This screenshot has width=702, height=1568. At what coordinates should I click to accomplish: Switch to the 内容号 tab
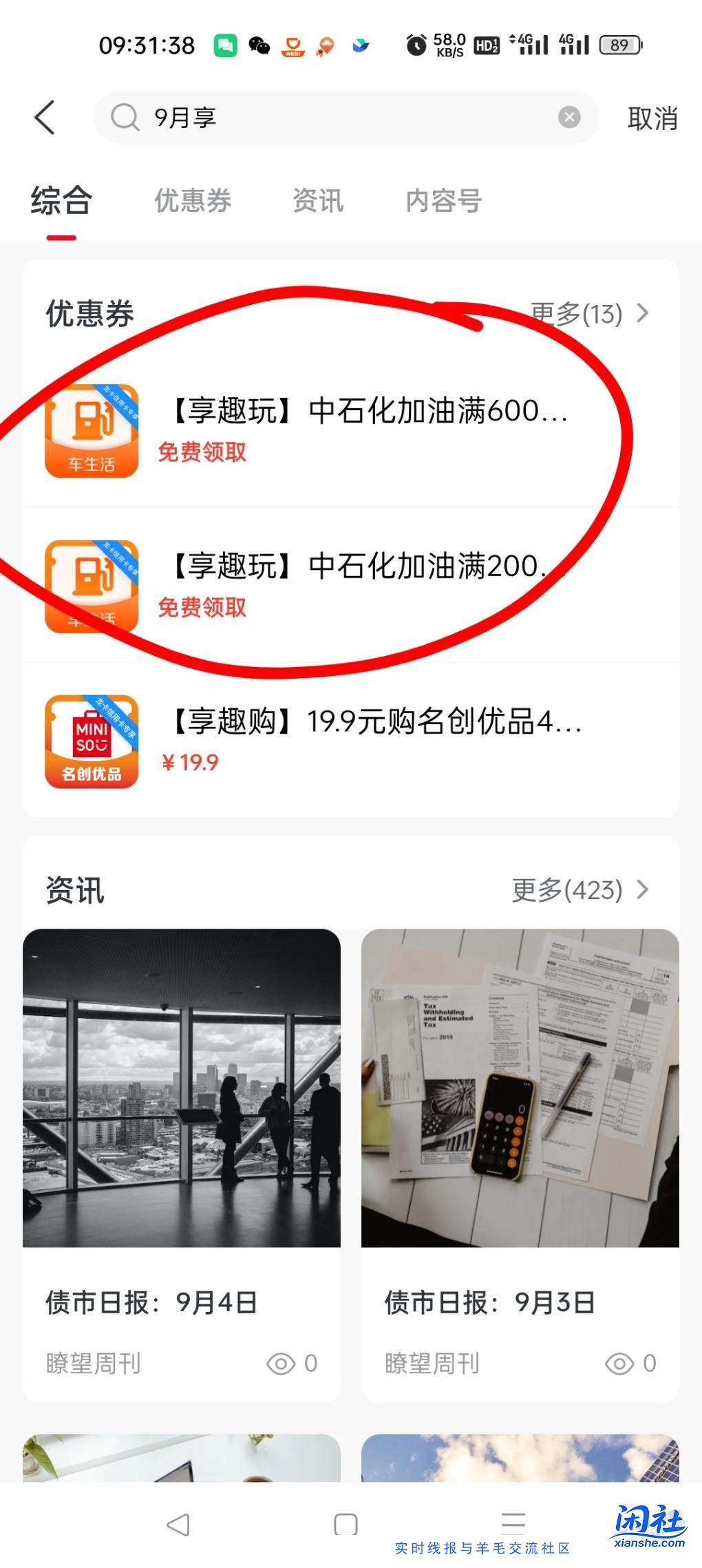click(x=443, y=201)
